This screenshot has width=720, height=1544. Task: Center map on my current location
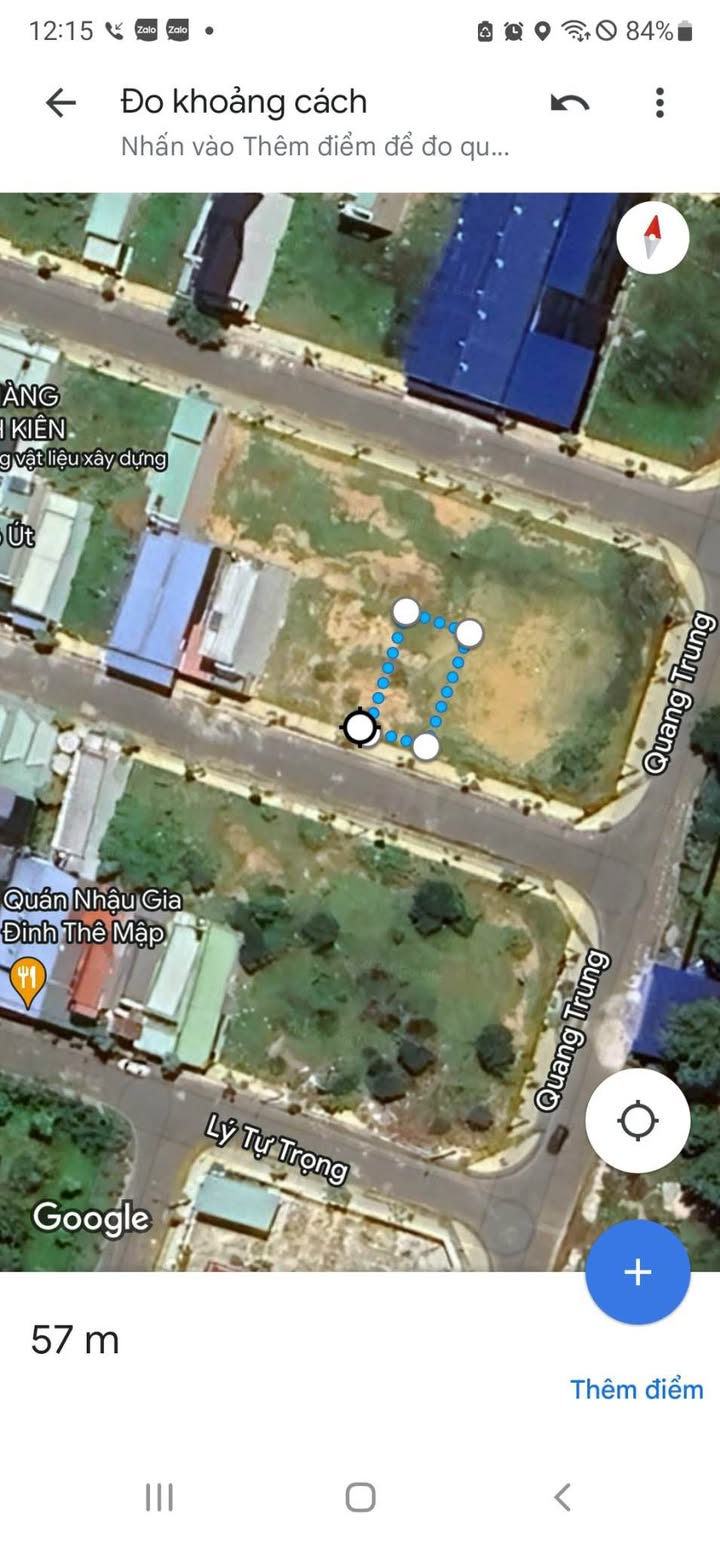637,1120
